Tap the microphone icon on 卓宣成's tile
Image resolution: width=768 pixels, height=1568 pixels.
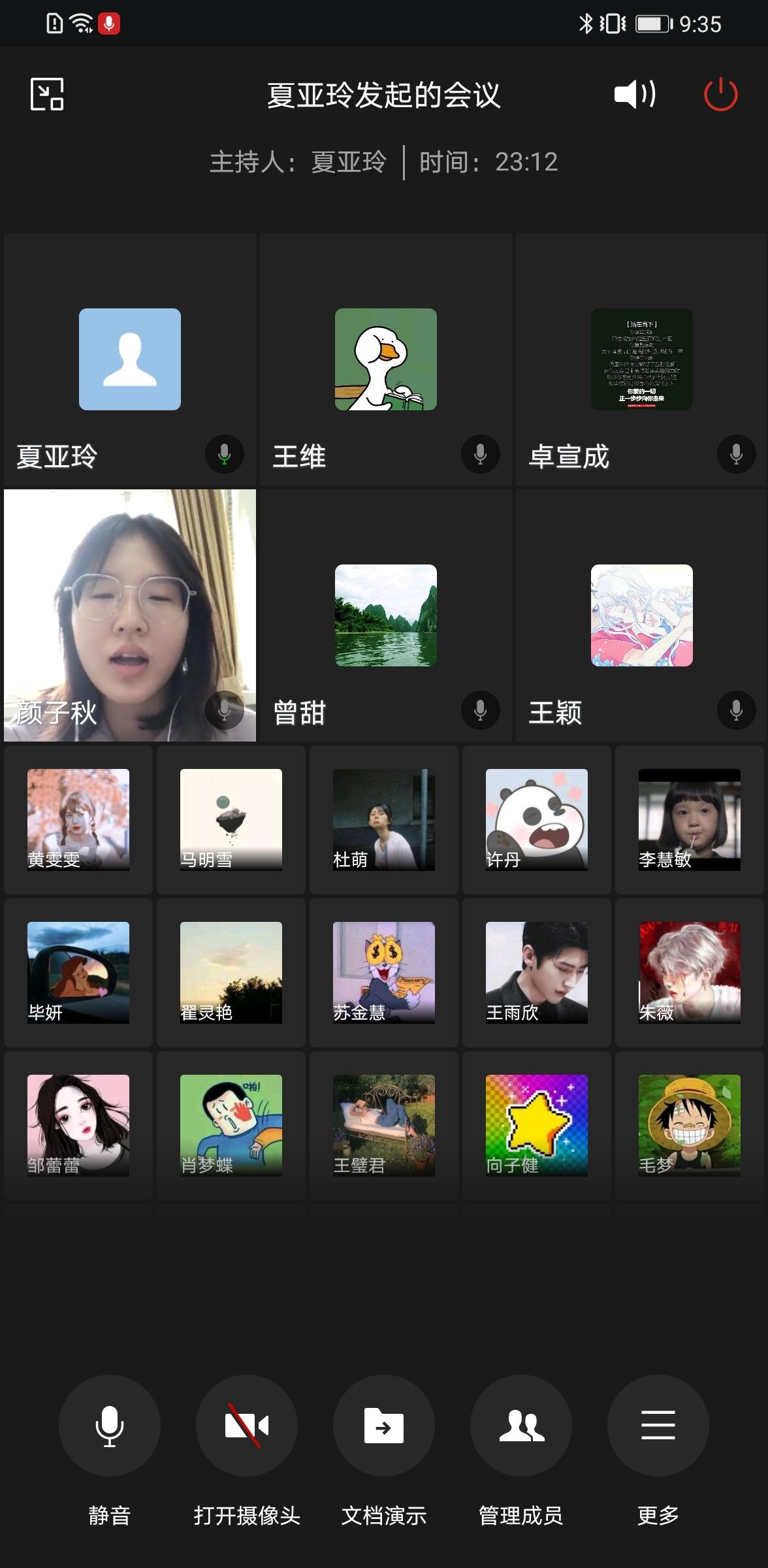click(x=736, y=454)
